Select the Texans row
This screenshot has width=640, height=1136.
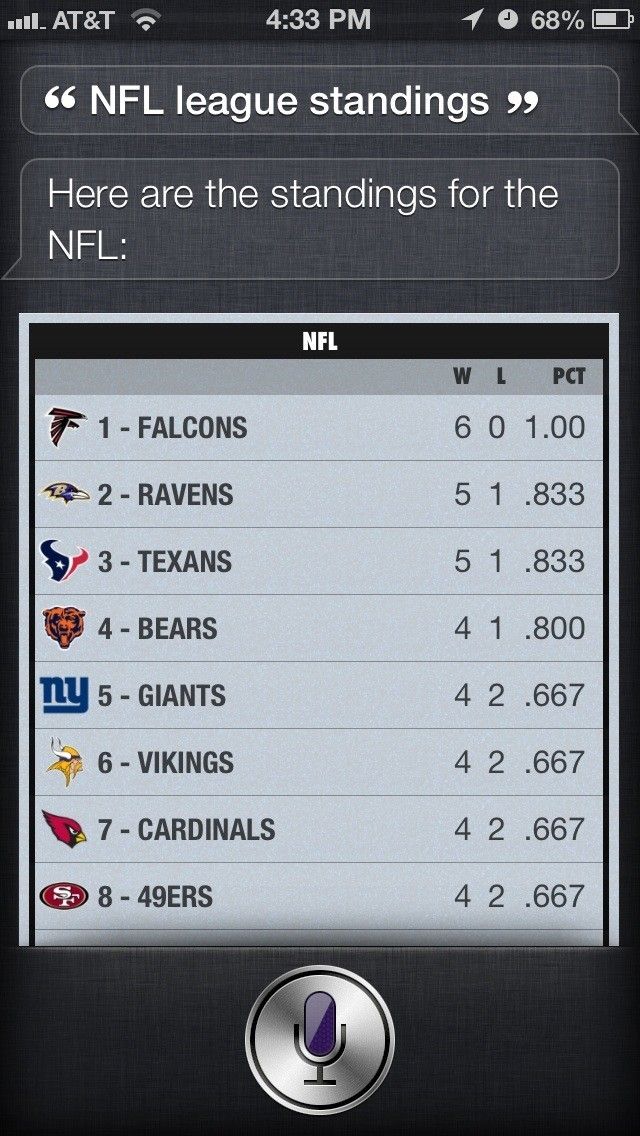click(x=320, y=561)
